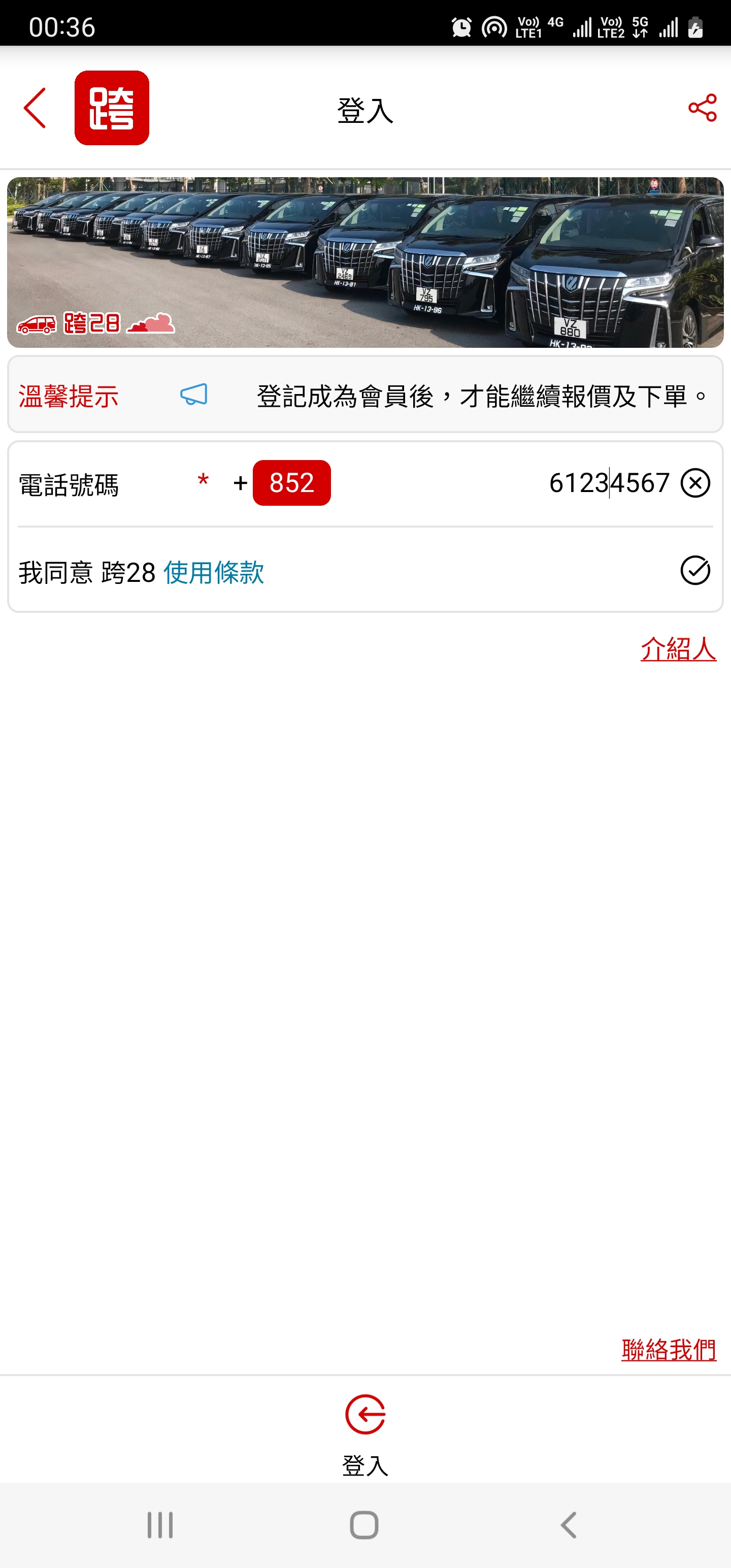Go to the system home screen
Viewport: 731px width, 1568px height.
[364, 1525]
